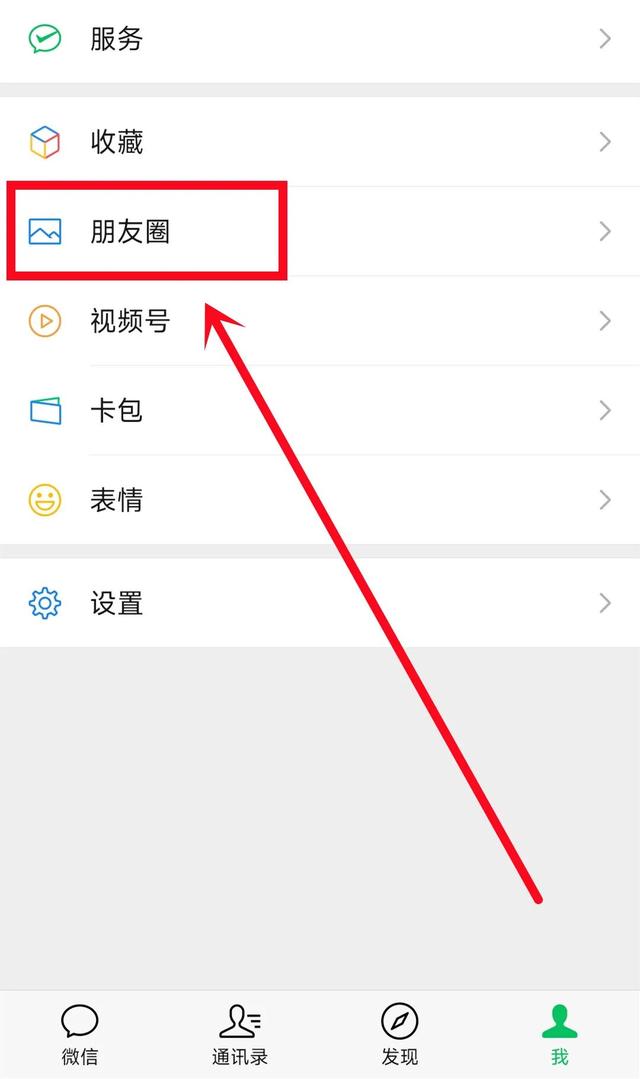
Task: Open 设置 settings
Action: 320,604
